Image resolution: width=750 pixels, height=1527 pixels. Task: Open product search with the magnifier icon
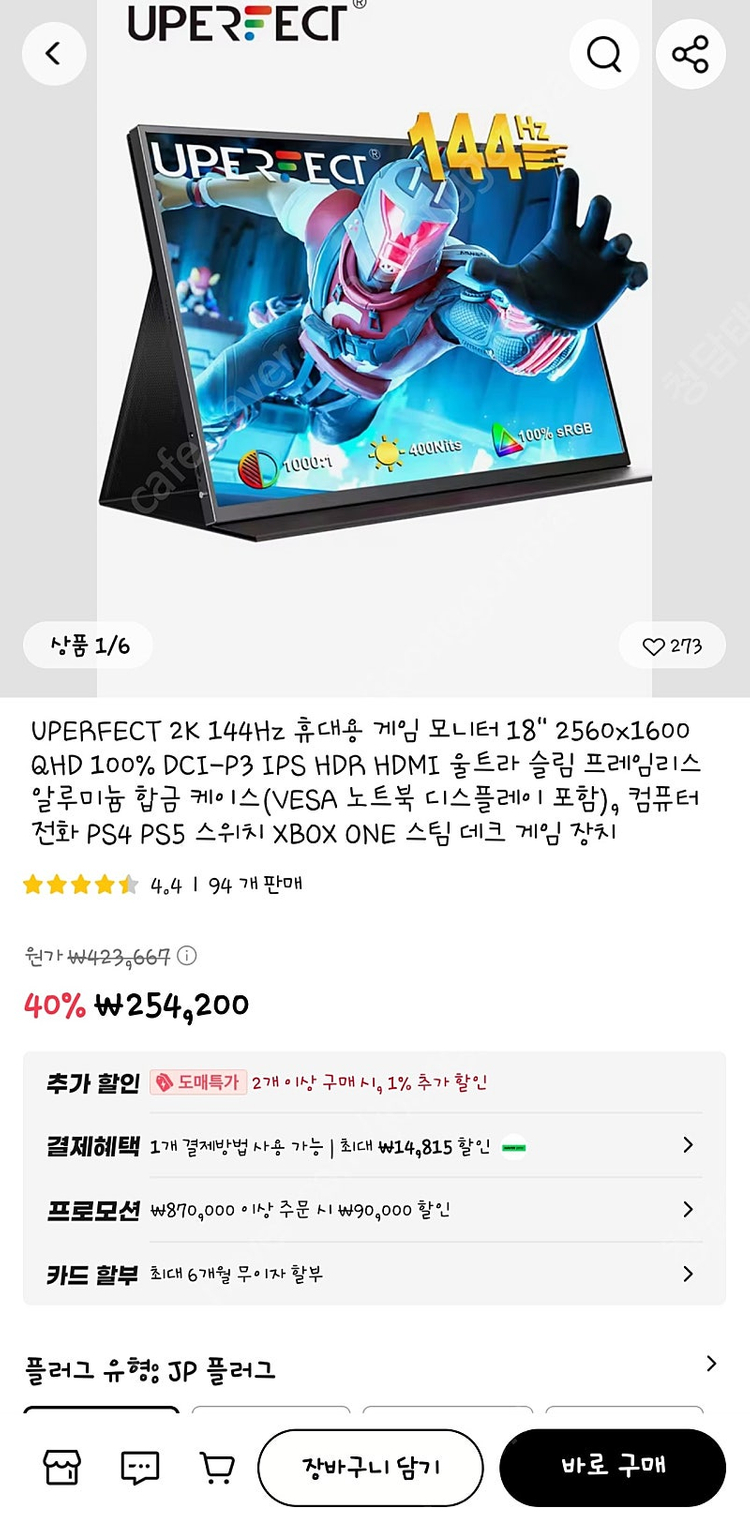point(604,53)
